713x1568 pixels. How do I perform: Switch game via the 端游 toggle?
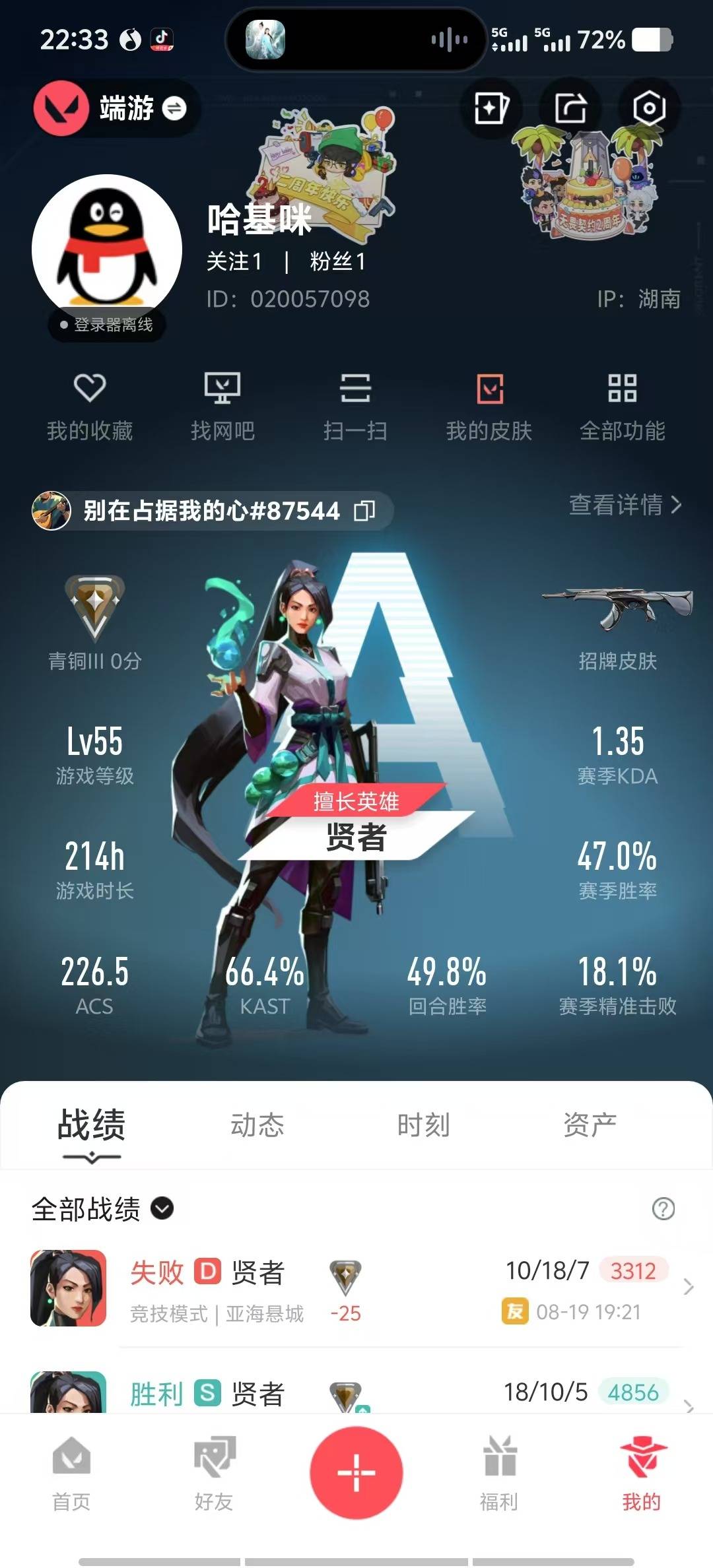pos(116,108)
